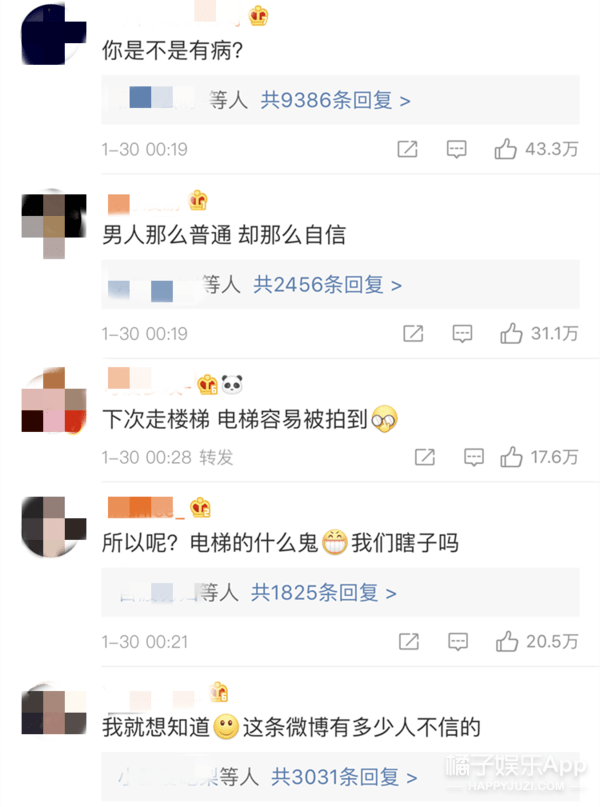Like the comment 你是不是有病?
This screenshot has height=807, width=600.
pyautogui.click(x=506, y=149)
